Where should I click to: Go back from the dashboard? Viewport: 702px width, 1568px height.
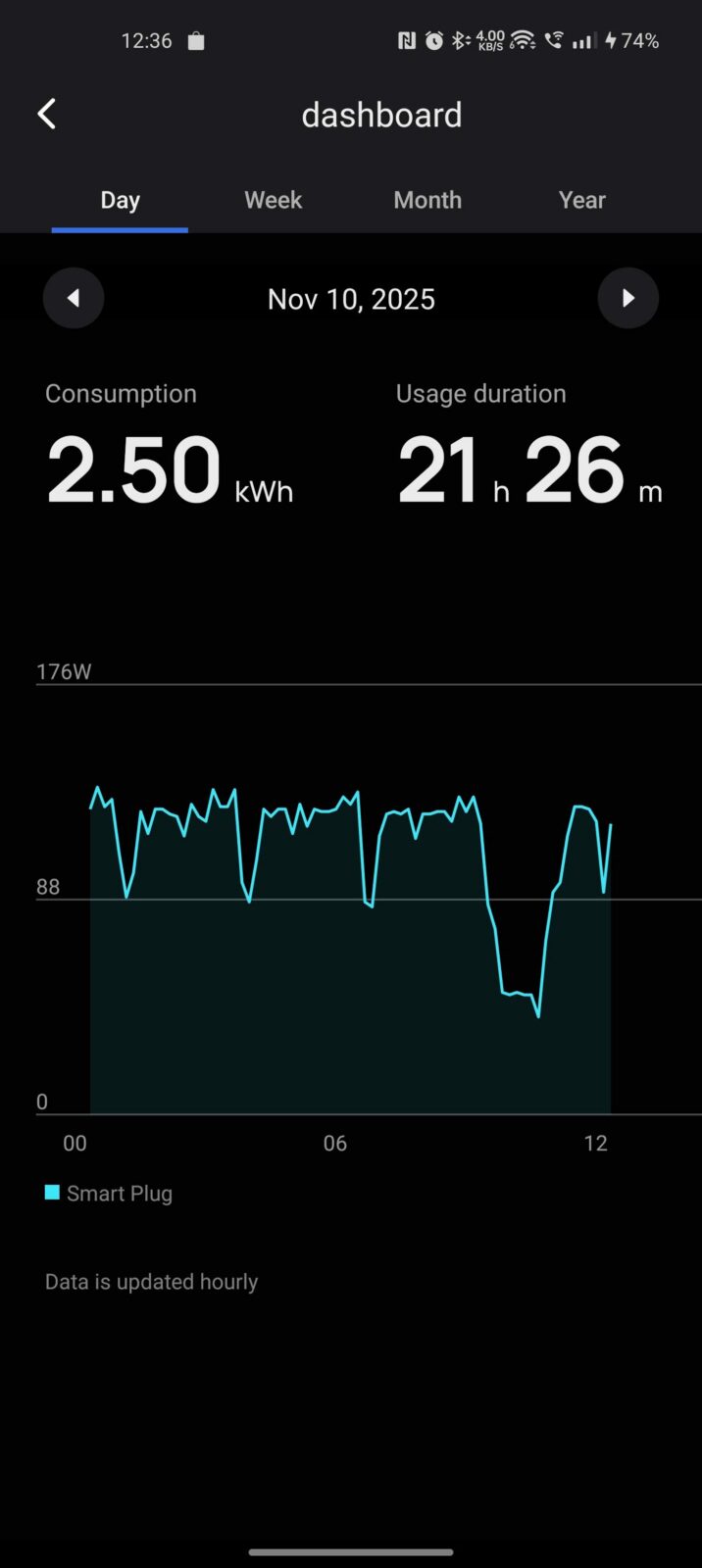tap(46, 115)
